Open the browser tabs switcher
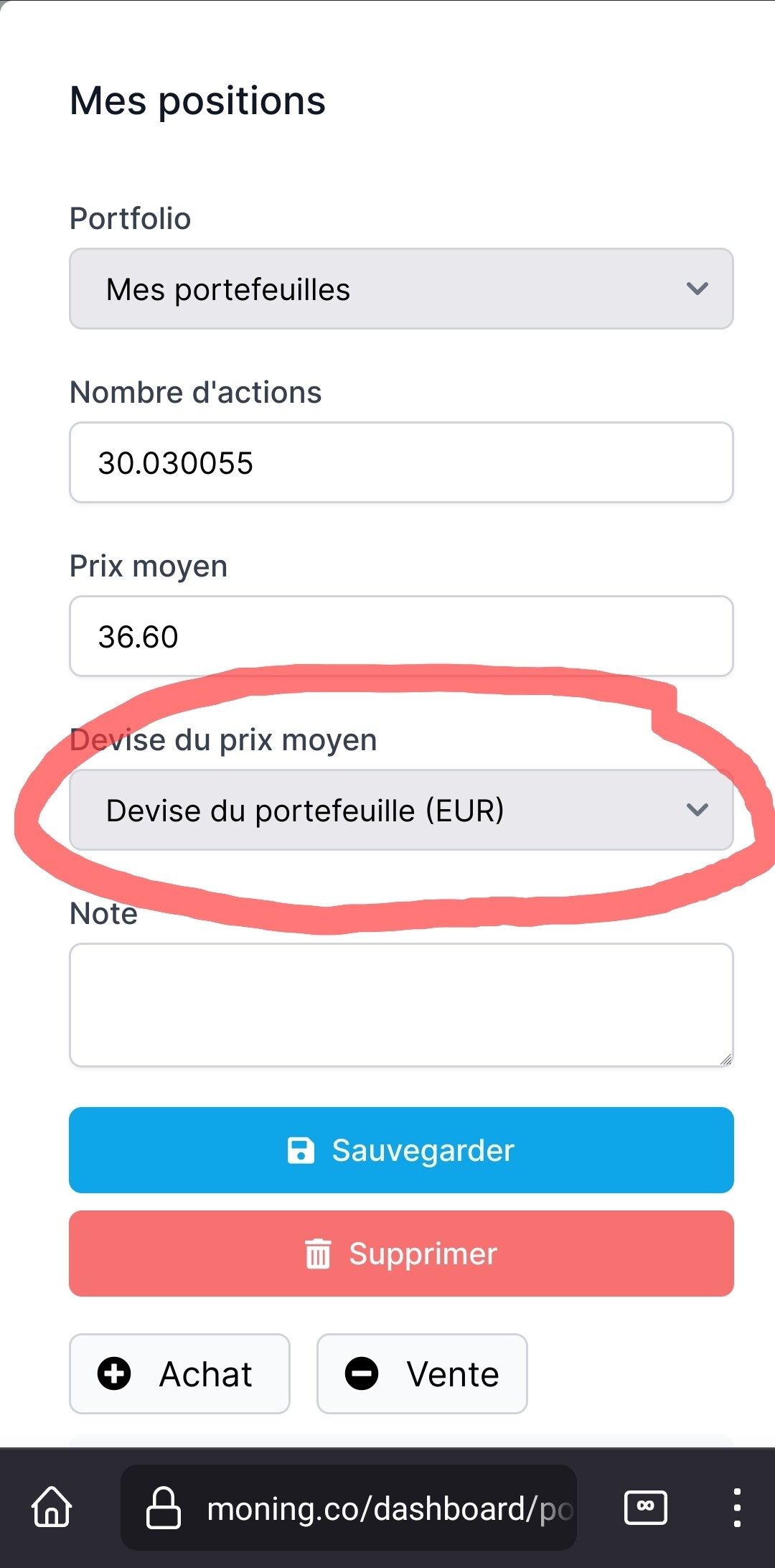The image size is (775, 1568). (646, 1507)
